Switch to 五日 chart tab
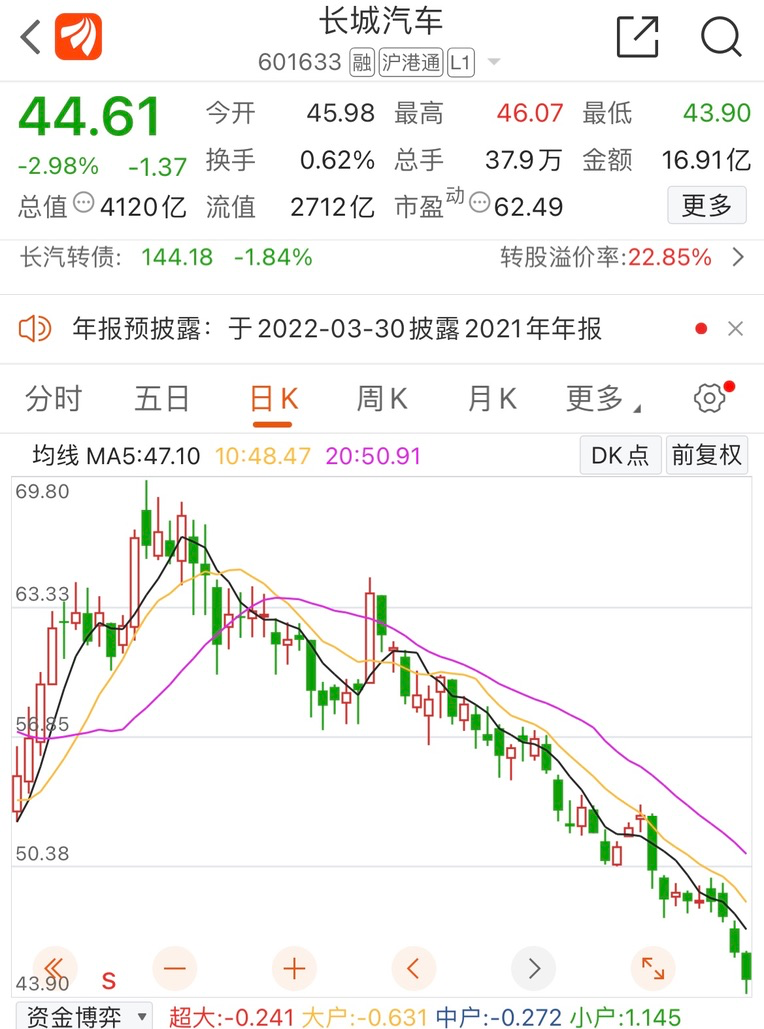 [162, 398]
